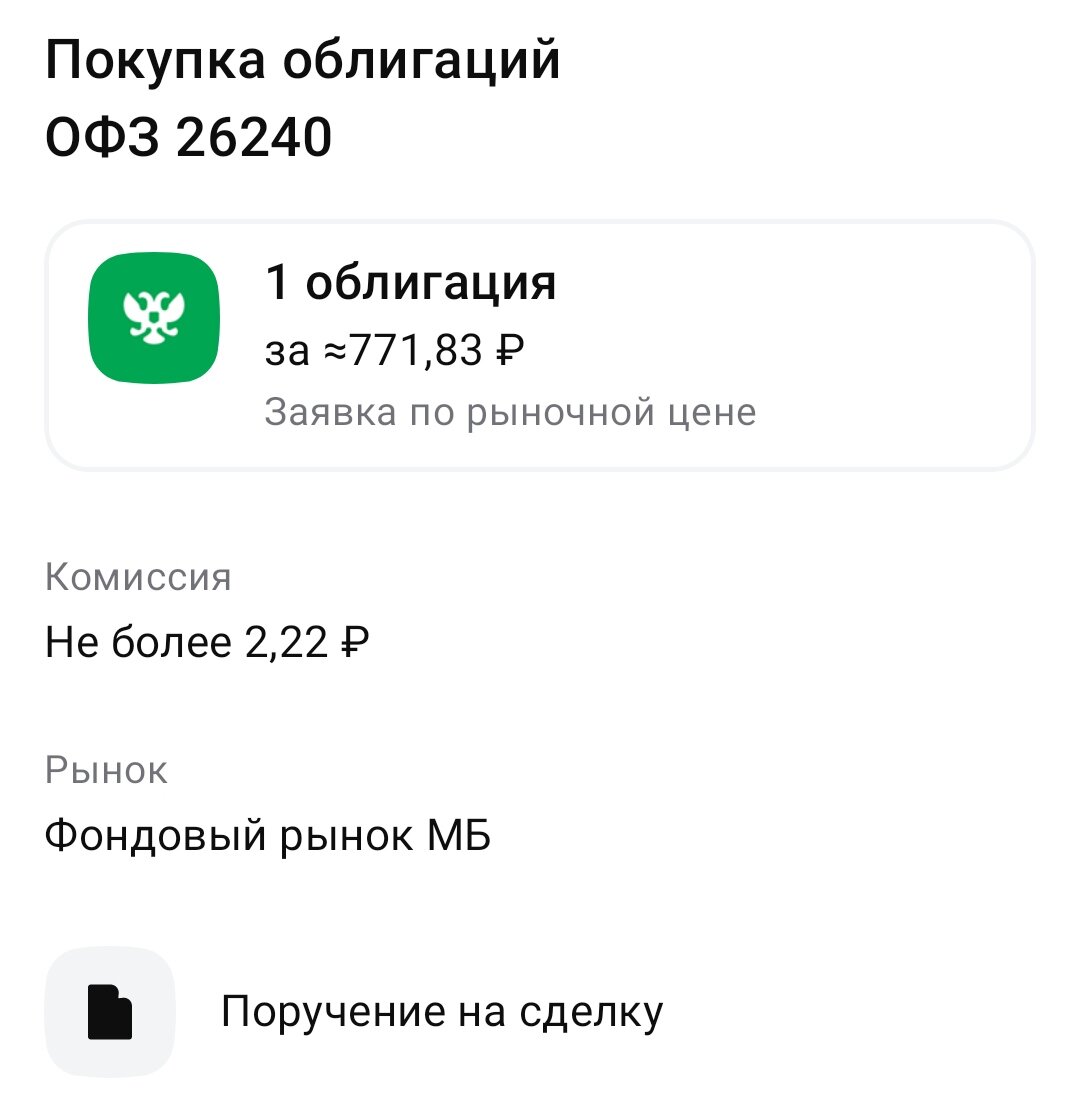Select the Заявка по рыночной цене label
The image size is (1080, 1109).
tap(511, 410)
